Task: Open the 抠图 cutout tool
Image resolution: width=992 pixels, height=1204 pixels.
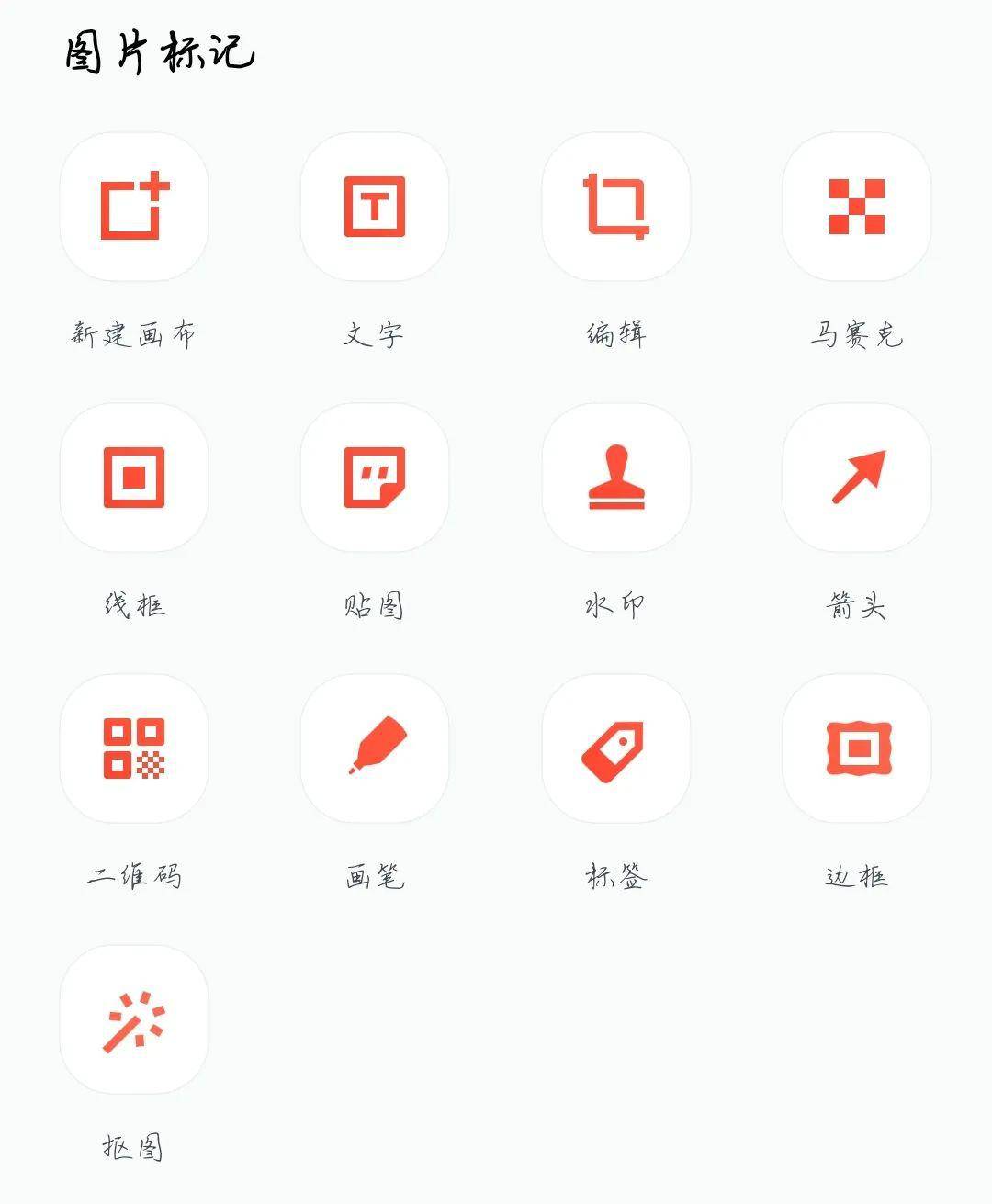Action: (134, 1019)
